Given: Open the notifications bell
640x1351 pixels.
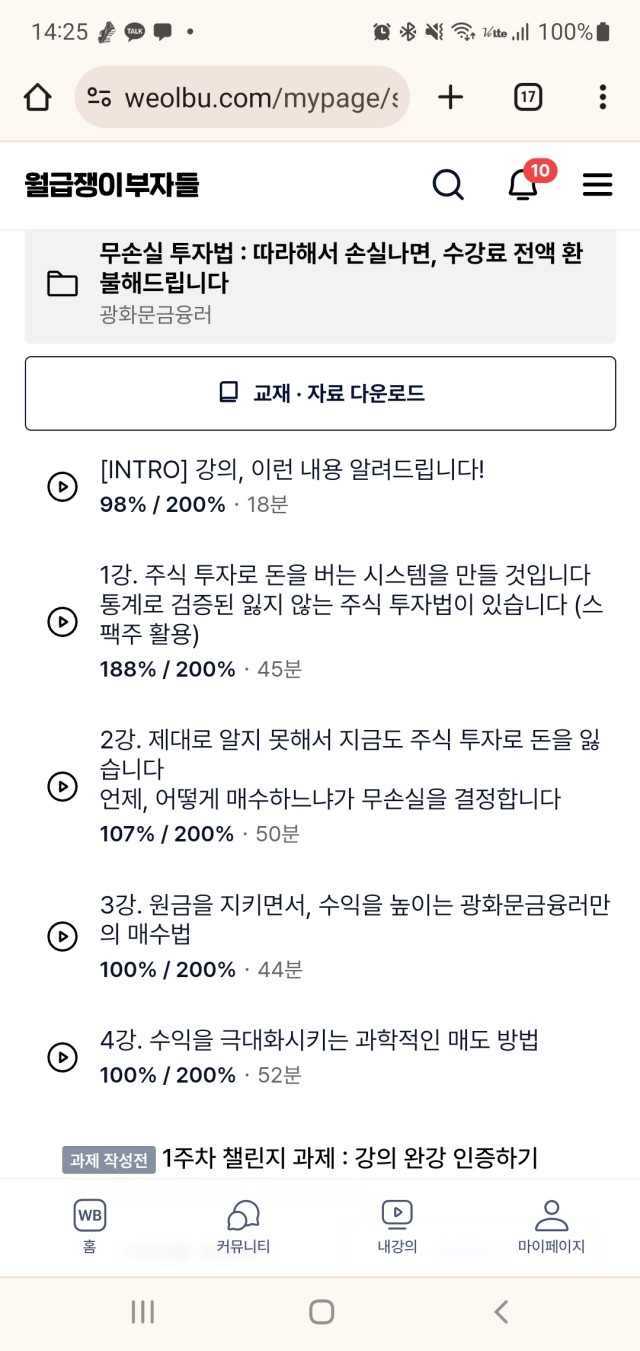Looking at the screenshot, I should (x=523, y=185).
